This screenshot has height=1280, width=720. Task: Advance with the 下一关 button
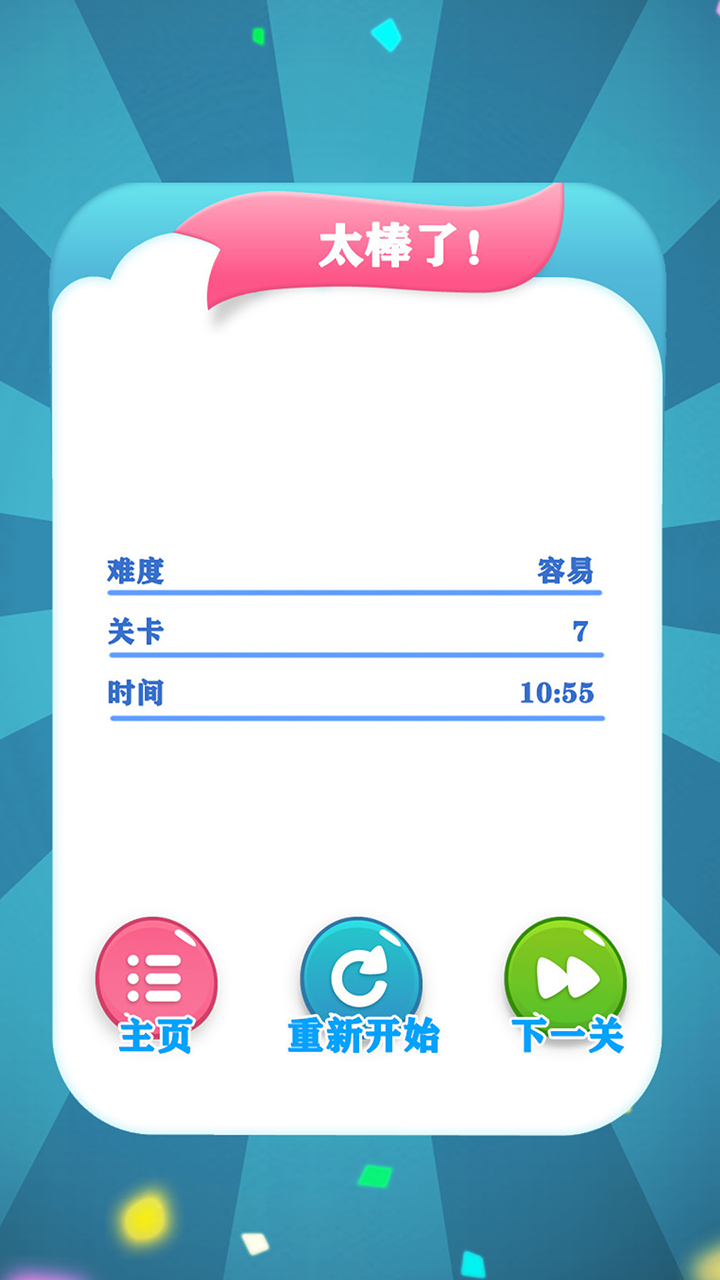pyautogui.click(x=566, y=978)
